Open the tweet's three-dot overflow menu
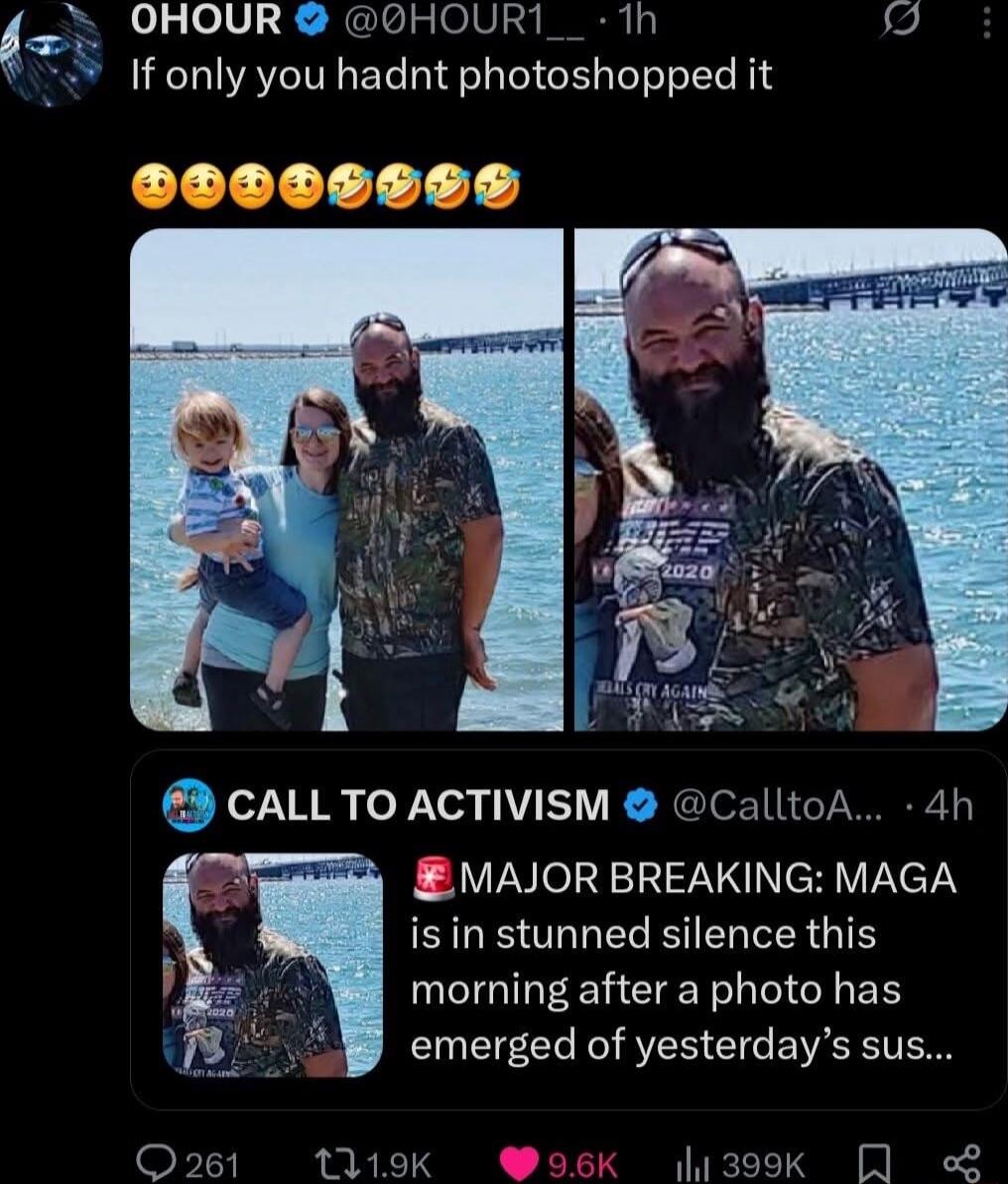Image resolution: width=1008 pixels, height=1184 pixels. (x=985, y=23)
